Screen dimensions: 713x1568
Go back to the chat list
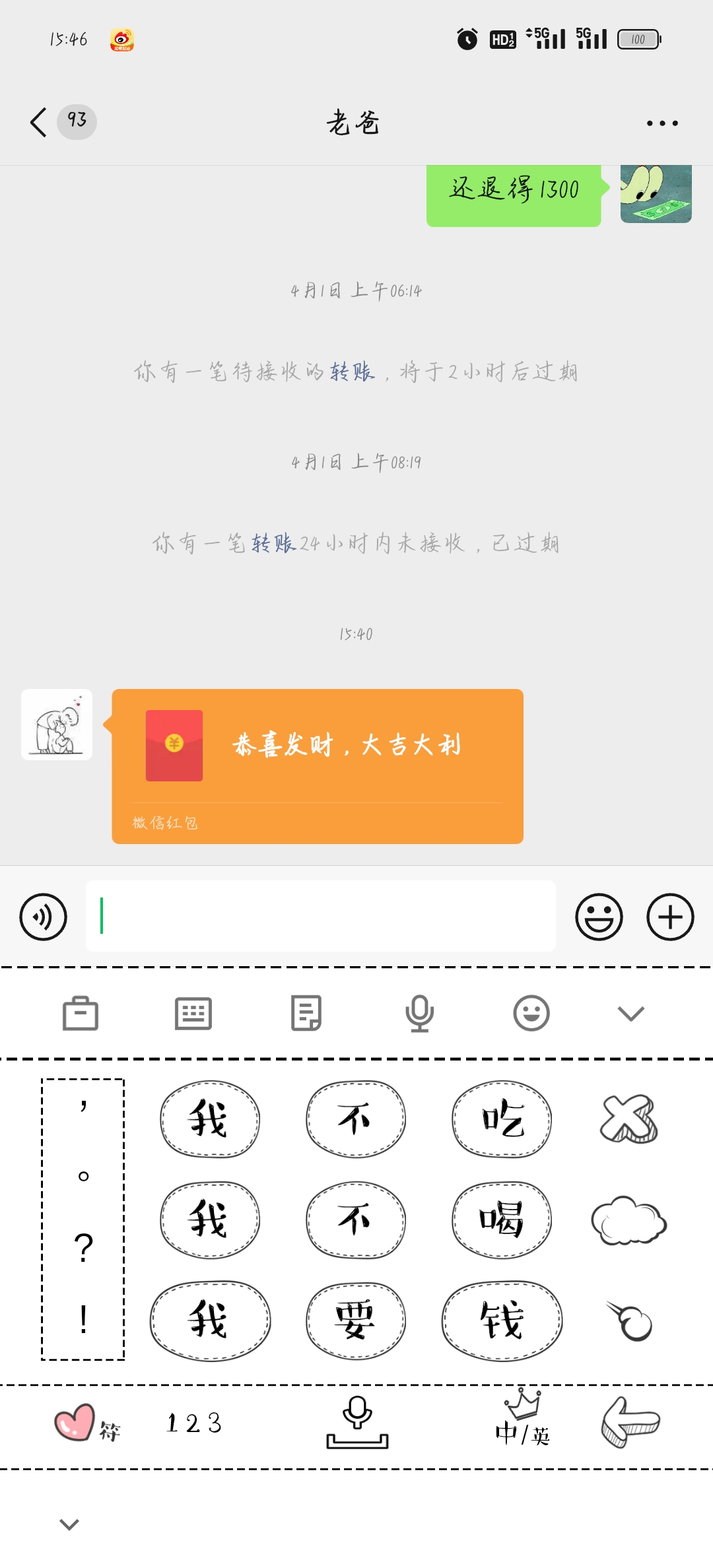click(40, 122)
